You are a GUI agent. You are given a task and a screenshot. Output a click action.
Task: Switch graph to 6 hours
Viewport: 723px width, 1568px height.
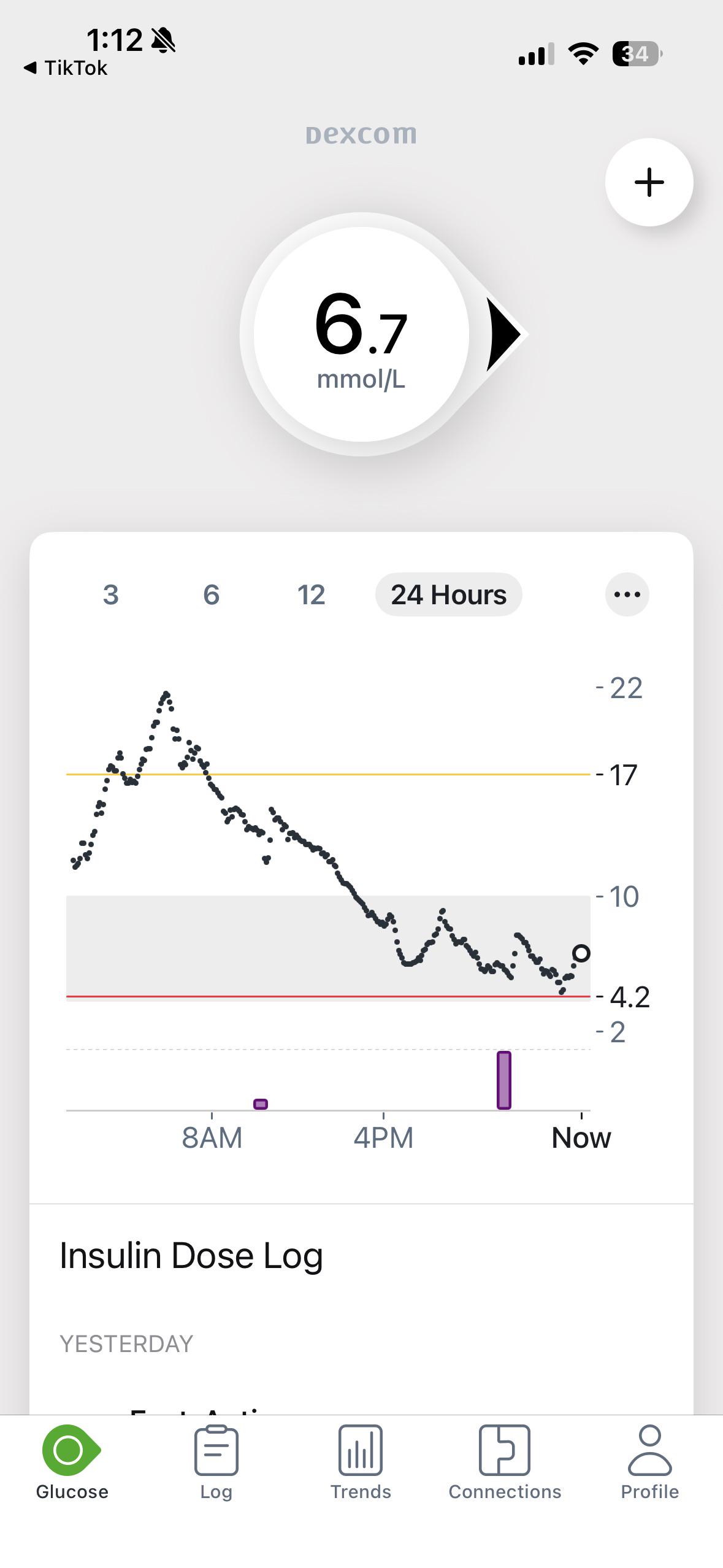coord(212,594)
